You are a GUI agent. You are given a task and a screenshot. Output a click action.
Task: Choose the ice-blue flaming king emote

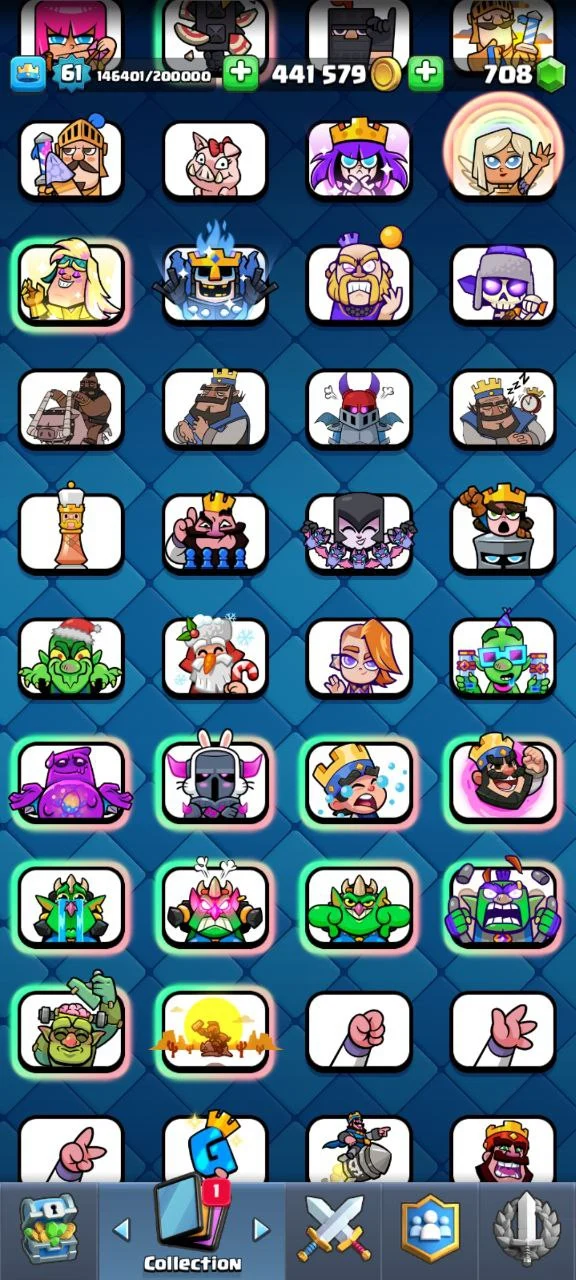(x=215, y=283)
